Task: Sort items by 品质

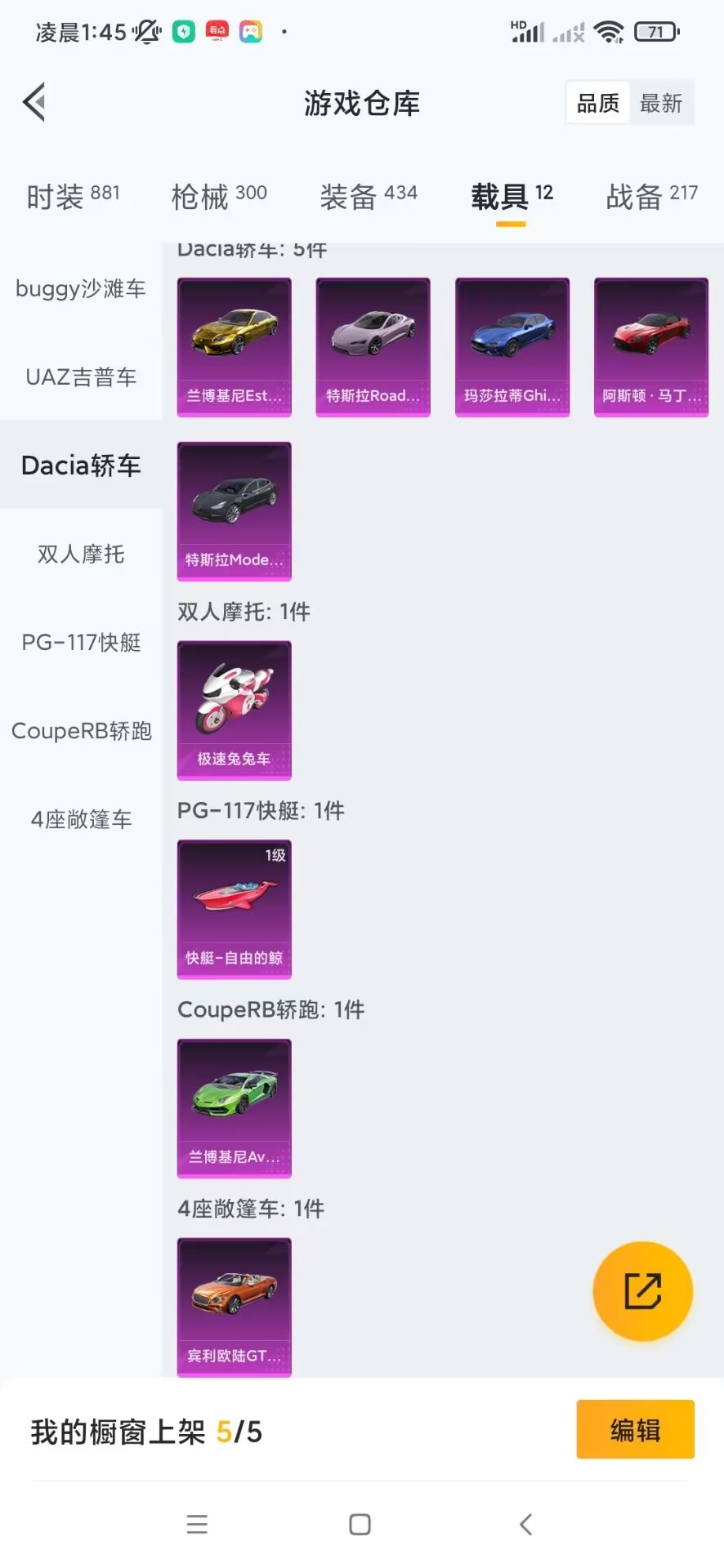Action: click(x=598, y=103)
